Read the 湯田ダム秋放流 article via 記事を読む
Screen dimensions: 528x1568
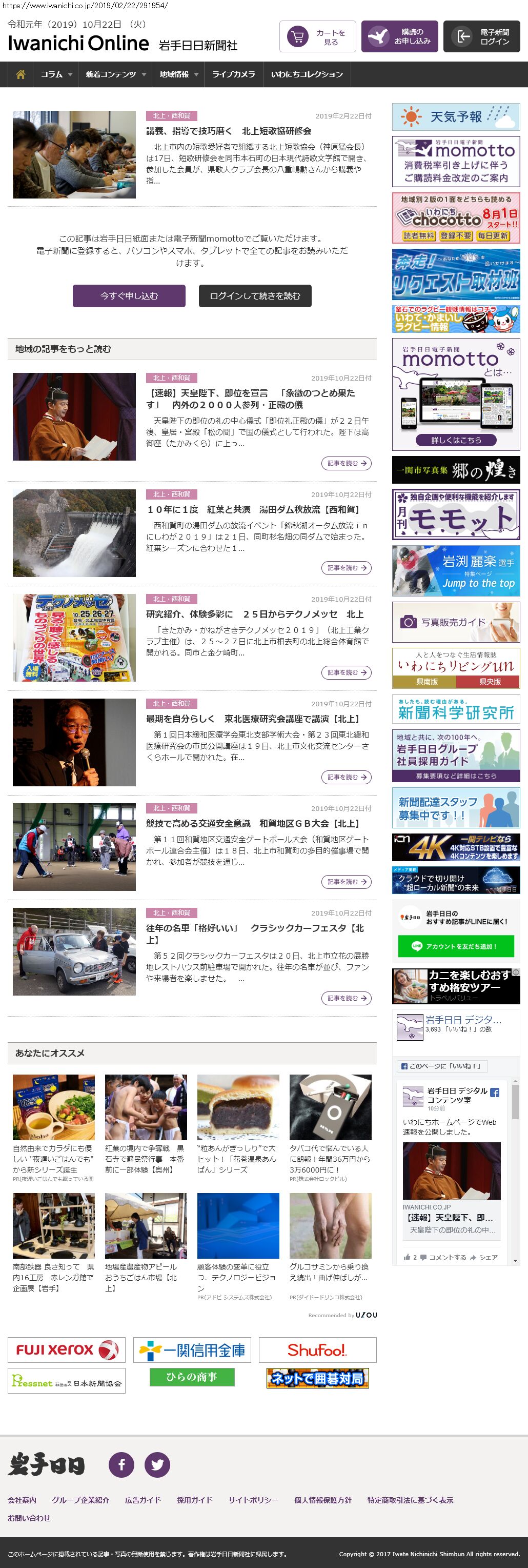coord(346,568)
